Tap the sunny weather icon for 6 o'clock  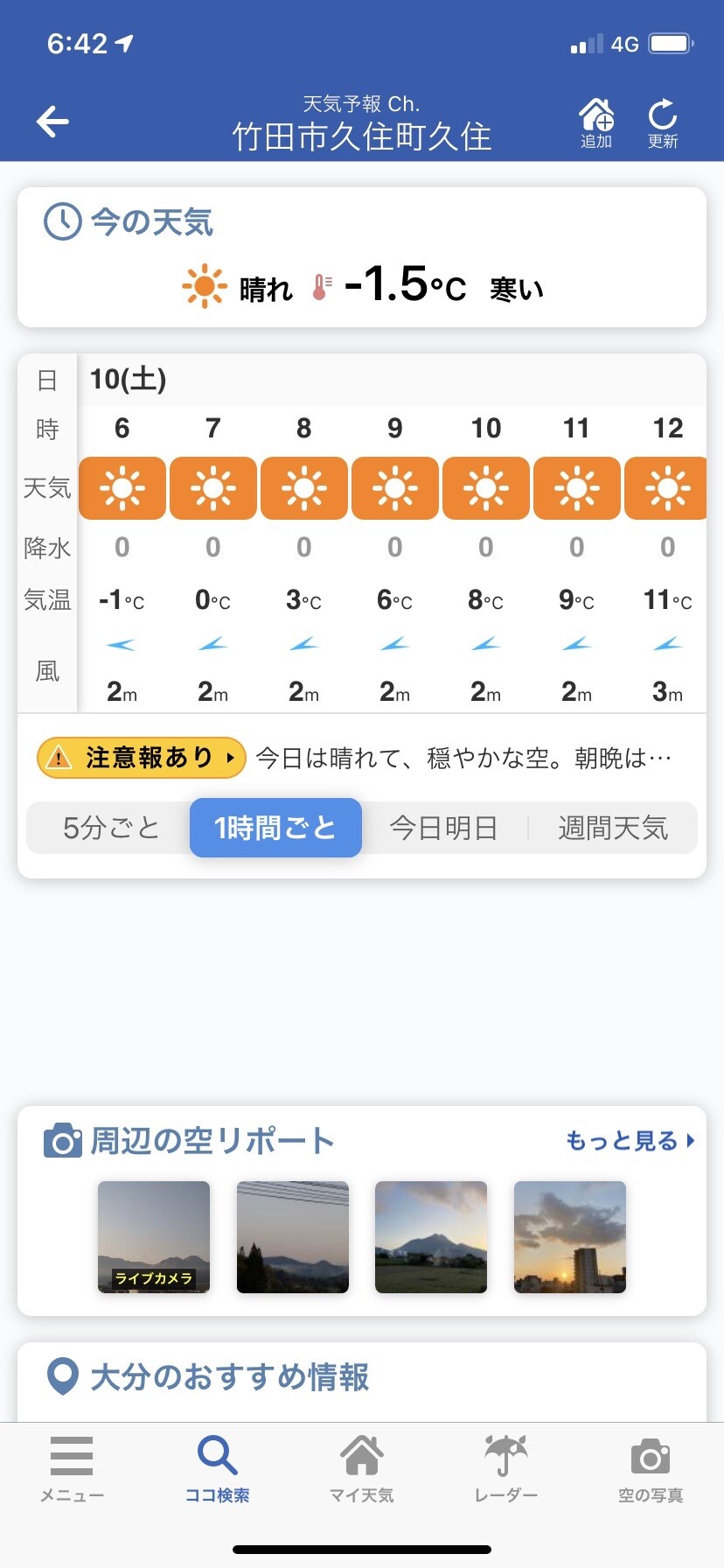pyautogui.click(x=122, y=488)
